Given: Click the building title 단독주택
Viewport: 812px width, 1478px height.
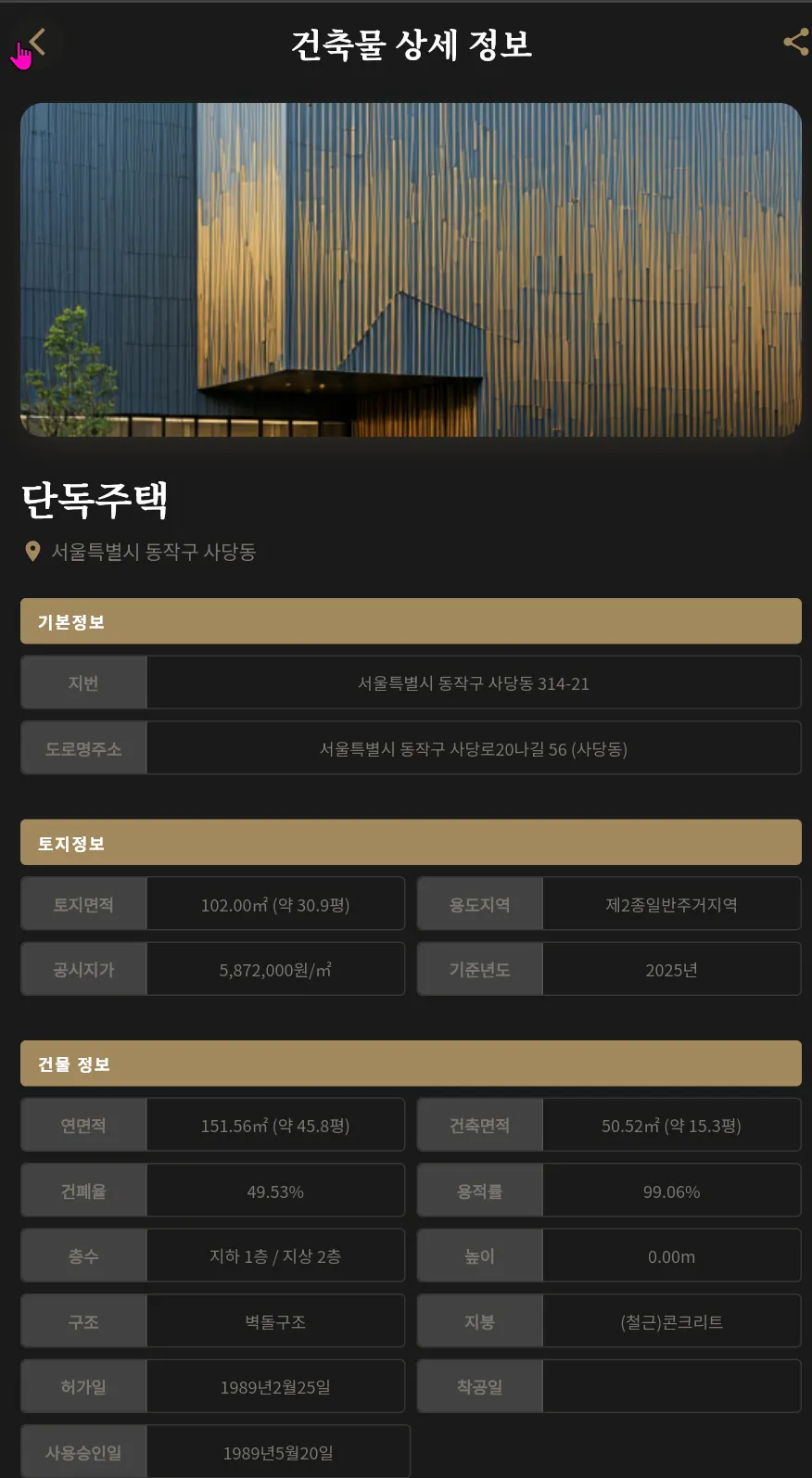Looking at the screenshot, I should (x=93, y=497).
